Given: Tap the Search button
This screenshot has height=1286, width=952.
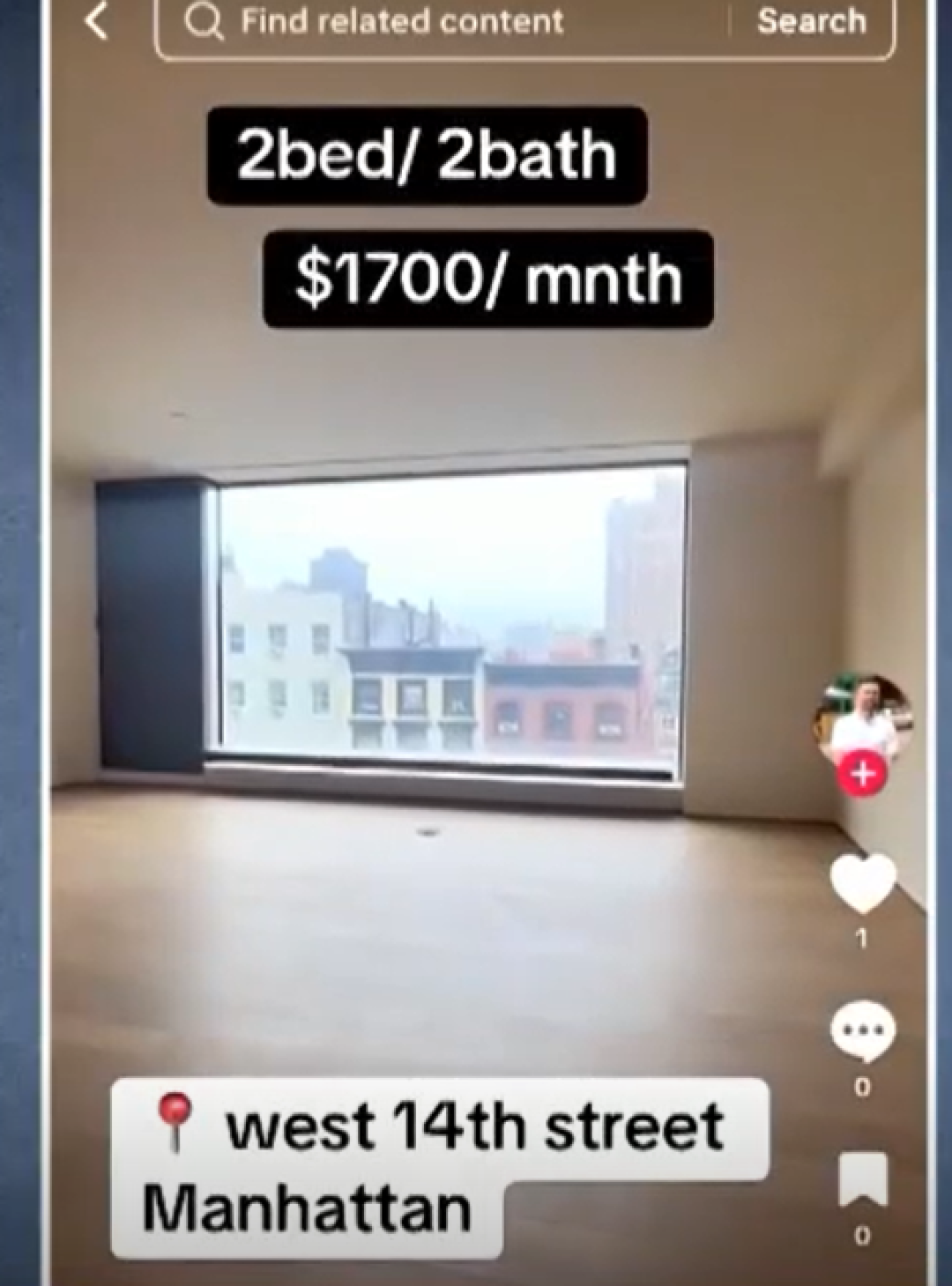Looking at the screenshot, I should (811, 21).
